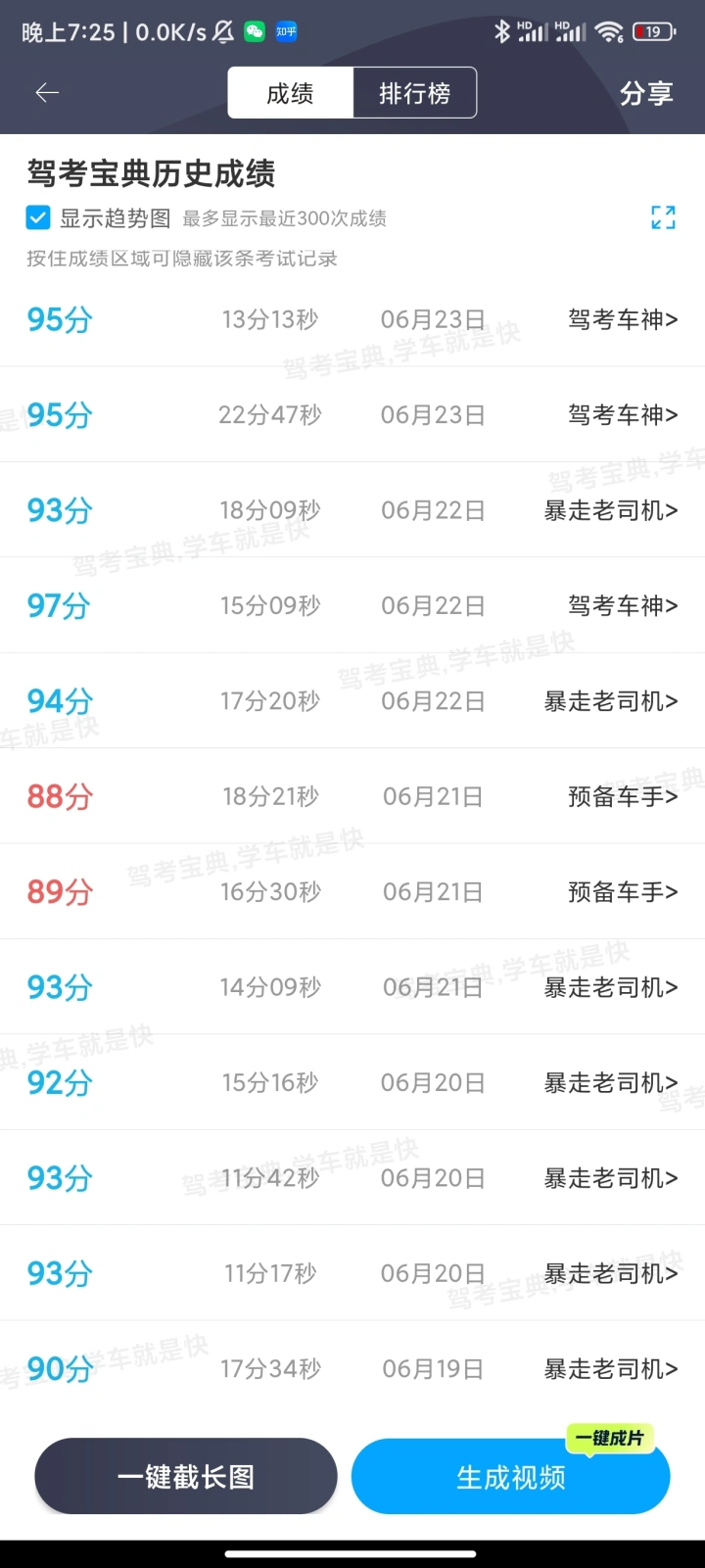Open the 92分 record from 06月20日
The image size is (705, 1568).
coord(352,1082)
